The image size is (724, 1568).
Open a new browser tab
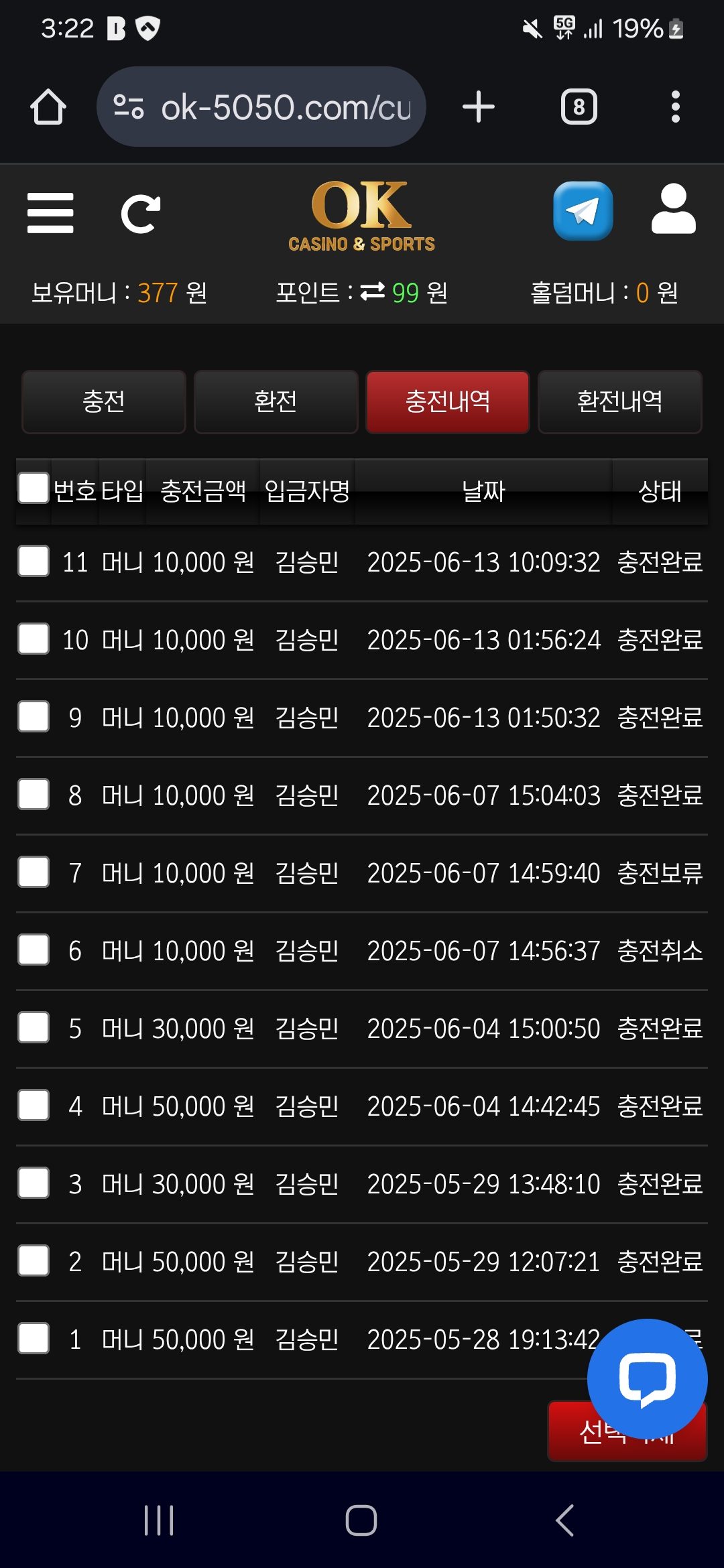click(479, 107)
